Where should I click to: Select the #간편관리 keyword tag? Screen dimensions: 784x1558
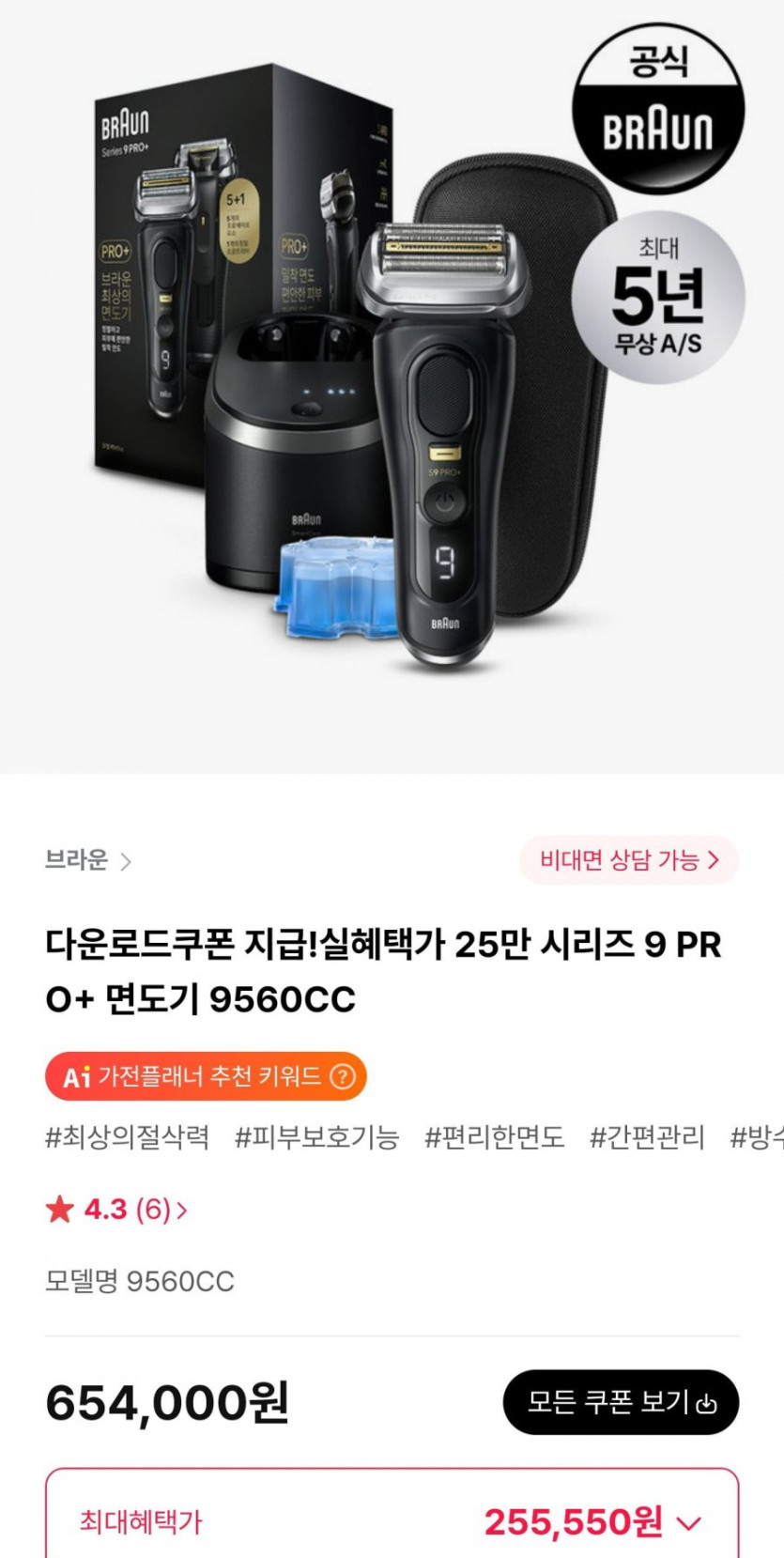coord(647,1138)
